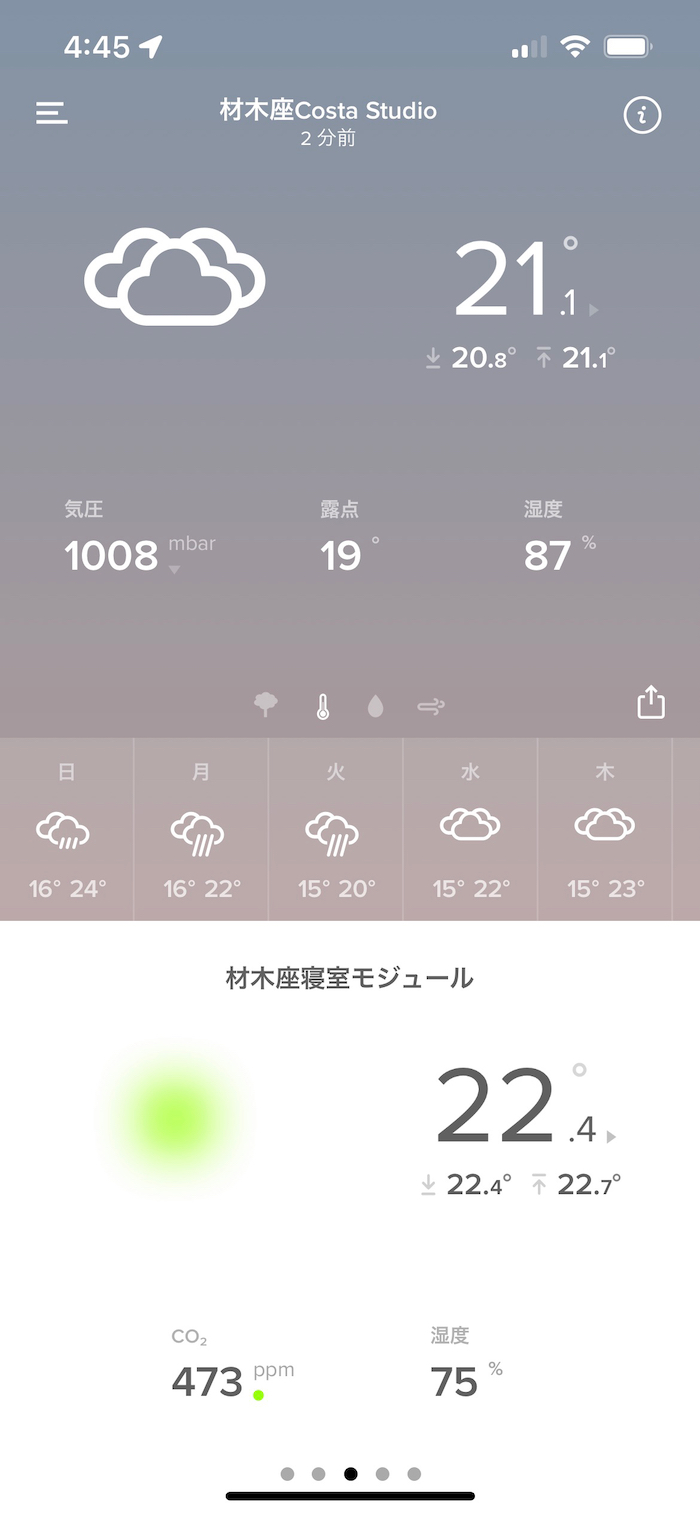
Task: Open Monday (月) forecast
Action: pos(201,829)
